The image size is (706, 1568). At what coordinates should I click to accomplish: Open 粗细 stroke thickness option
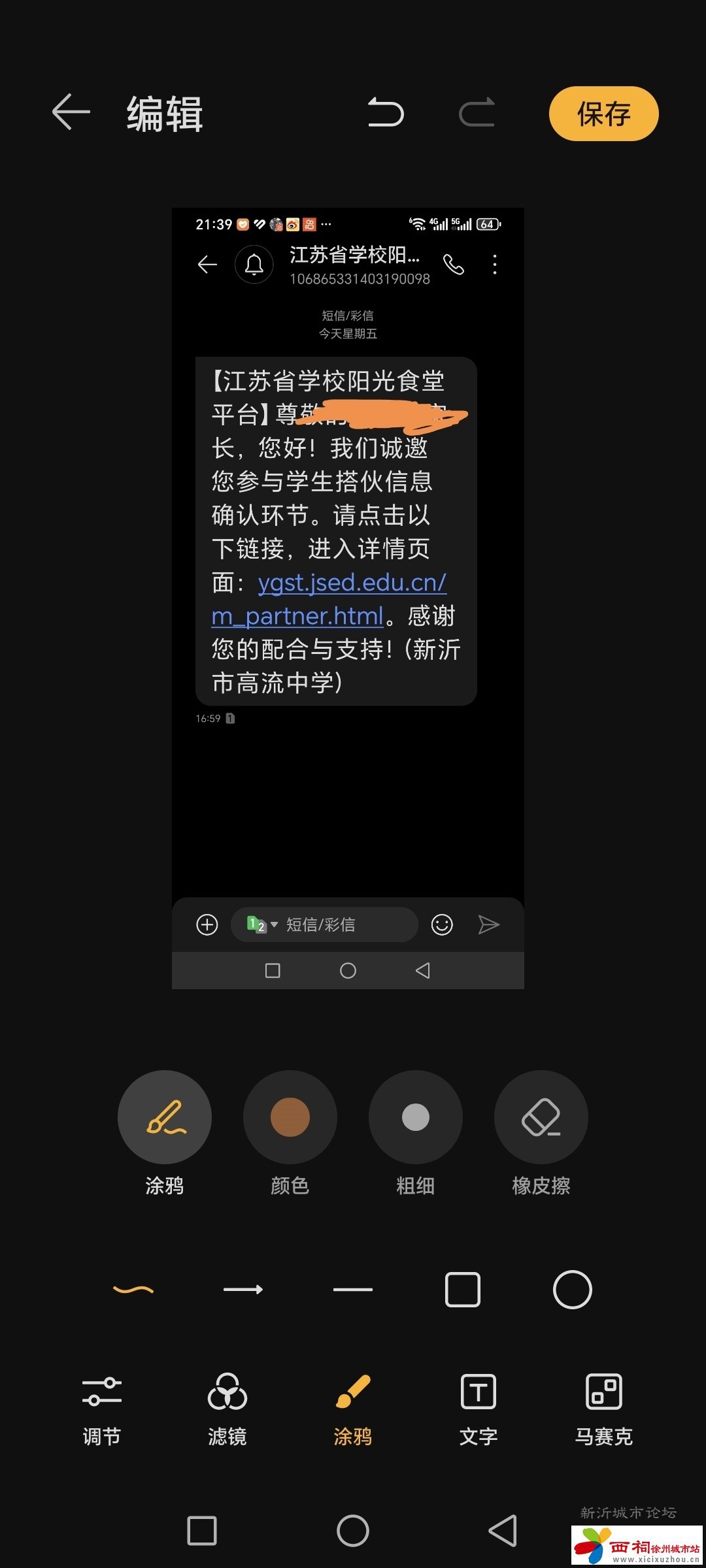click(416, 1117)
